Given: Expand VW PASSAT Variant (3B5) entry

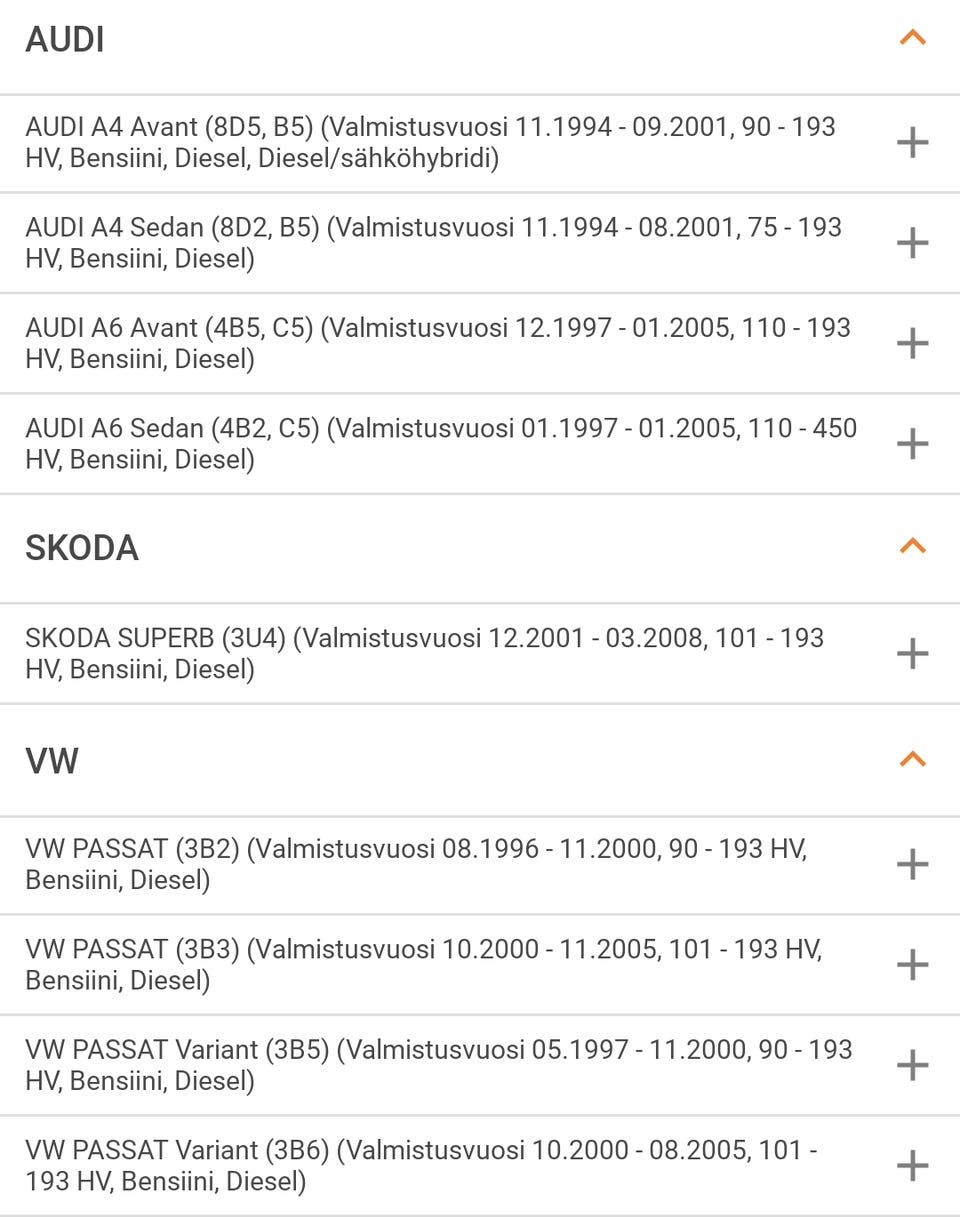Looking at the screenshot, I should tap(912, 1065).
